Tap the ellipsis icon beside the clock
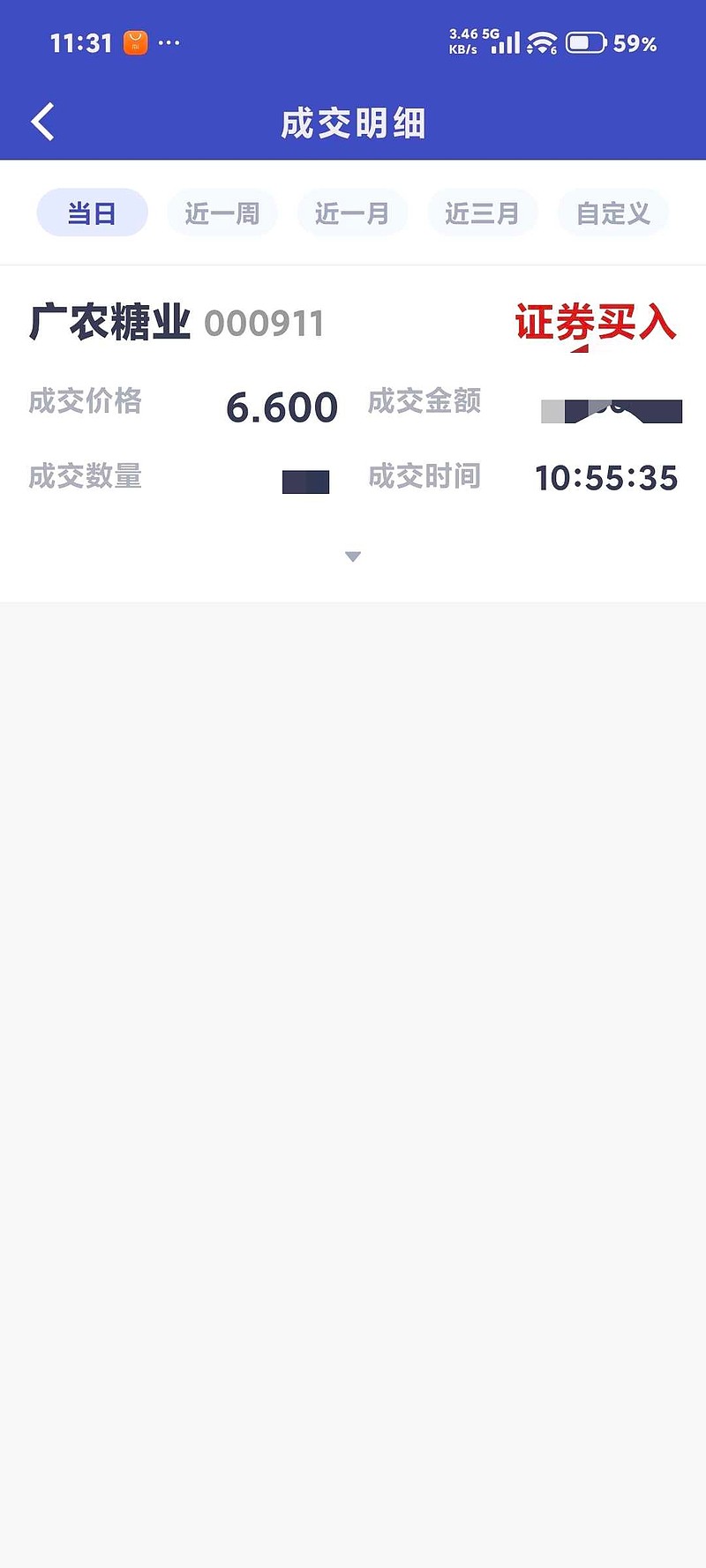706x1568 pixels. 169,41
